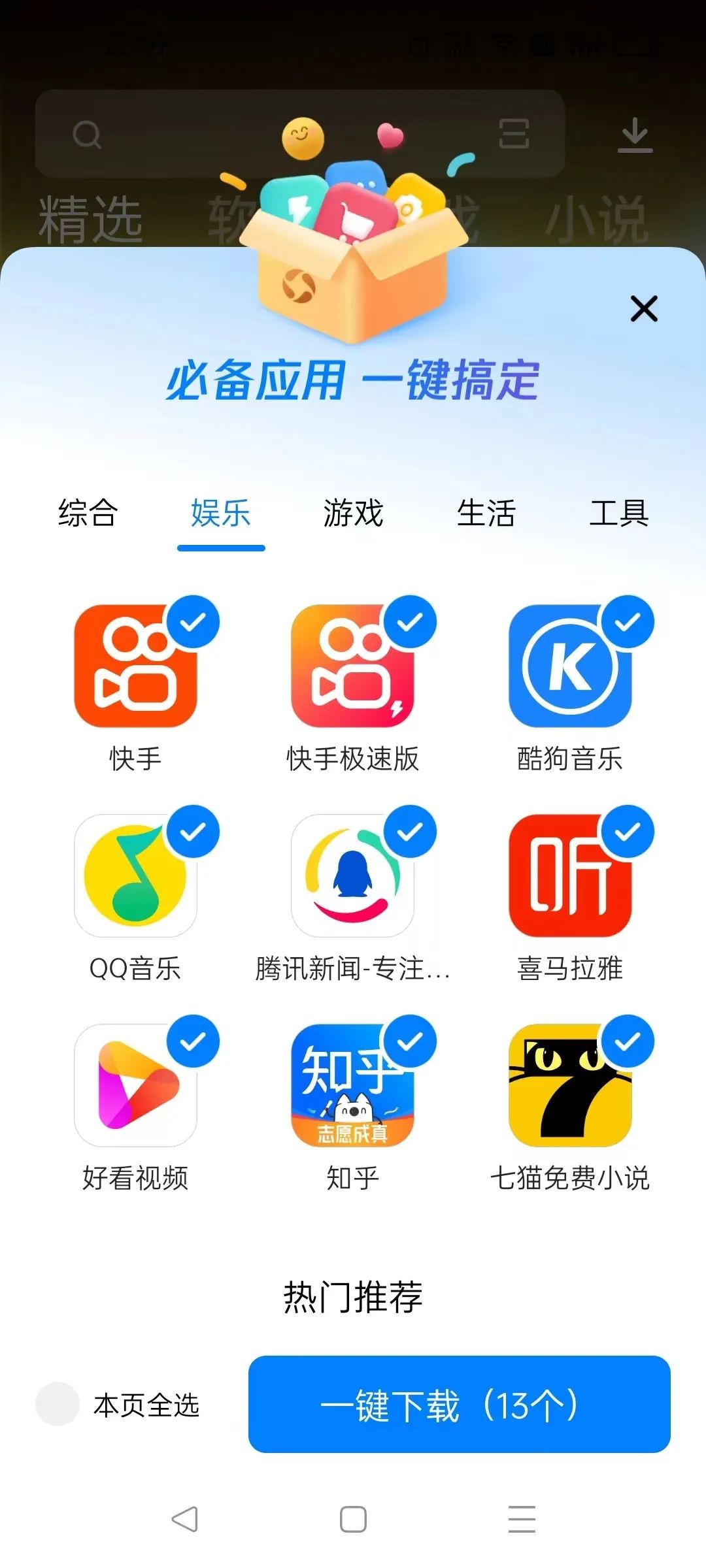Image resolution: width=706 pixels, height=1568 pixels.
Task: Deselect 快手极速版 from the download list
Action: tap(410, 622)
